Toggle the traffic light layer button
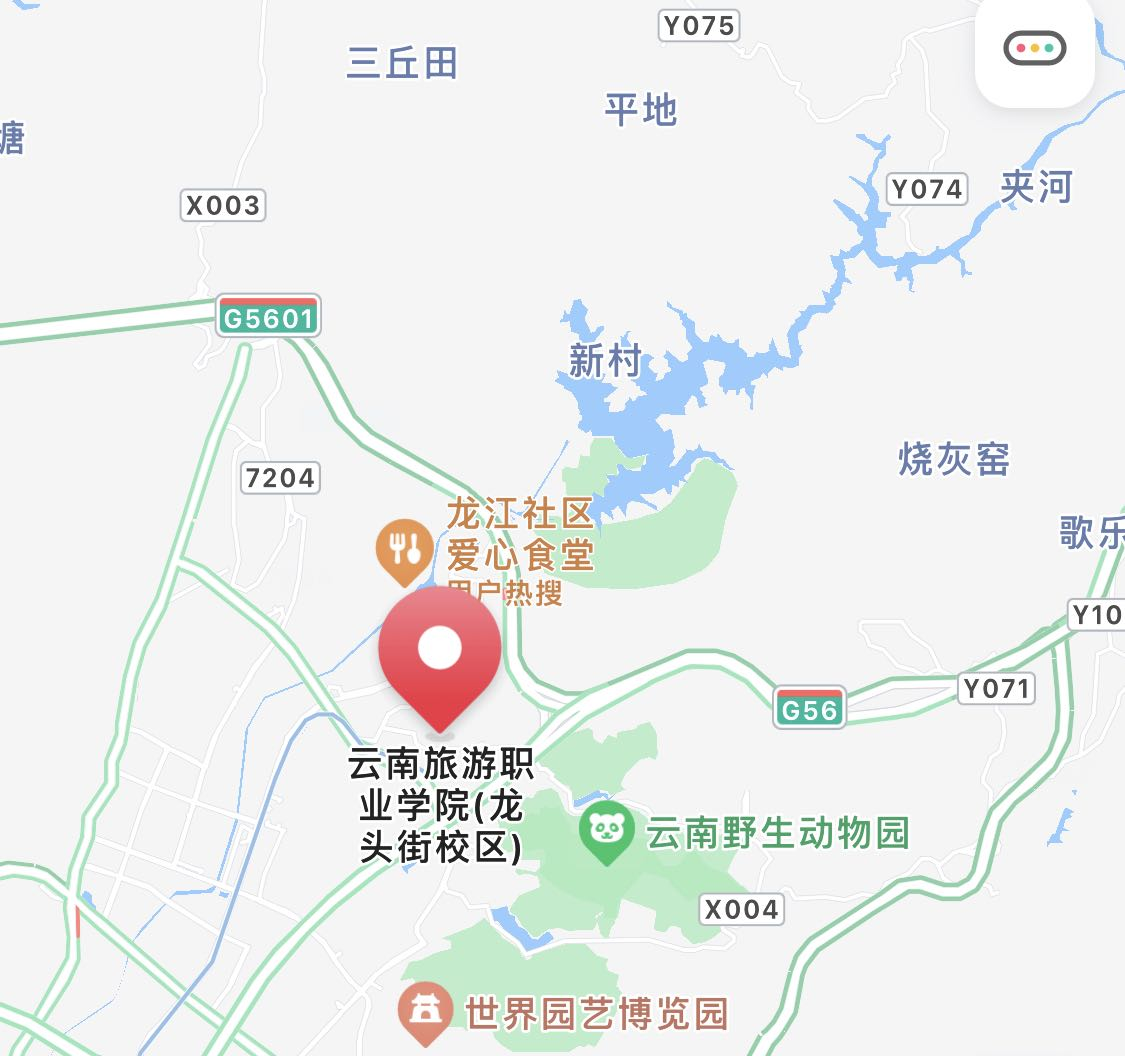Screen dimensions: 1125x1056 click(x=1035, y=49)
